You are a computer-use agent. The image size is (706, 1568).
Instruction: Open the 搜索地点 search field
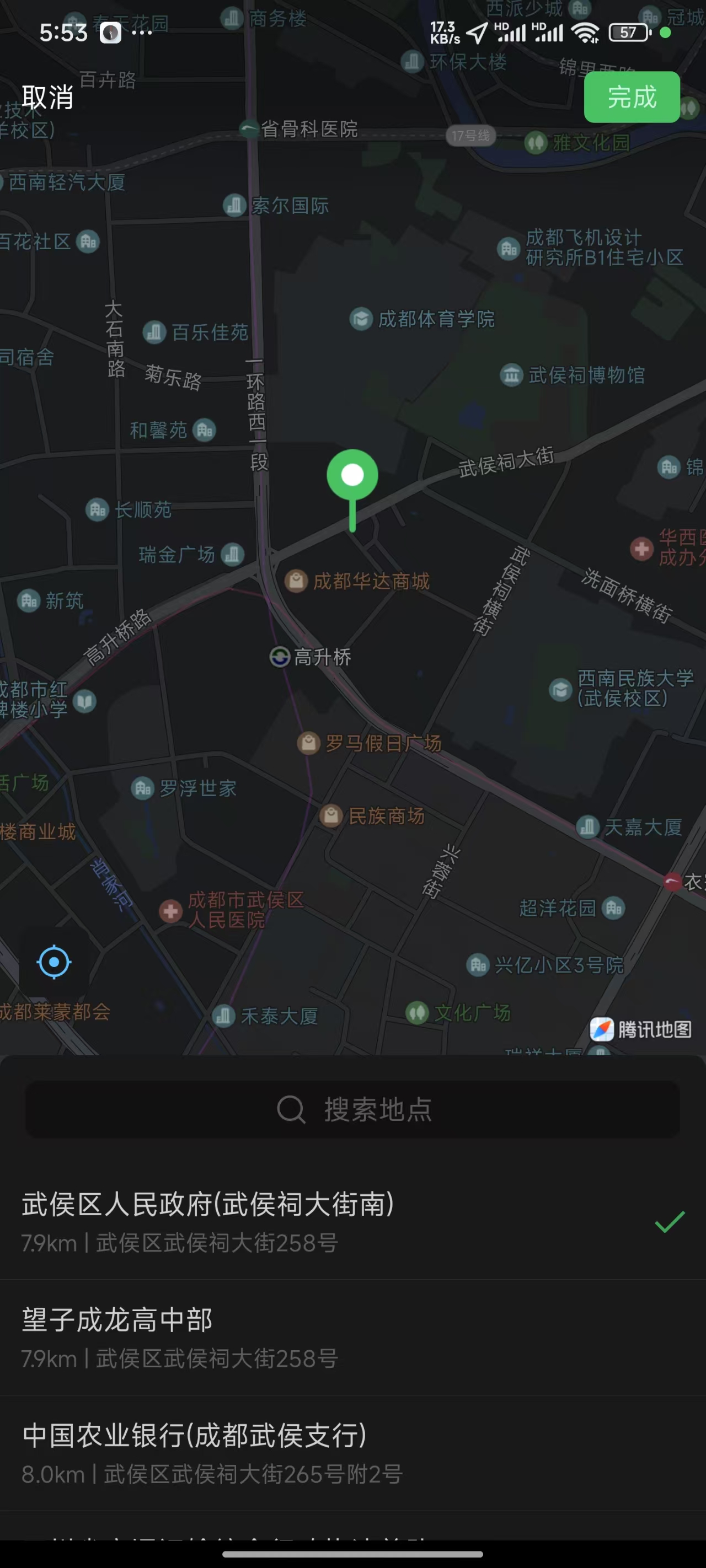click(352, 1109)
